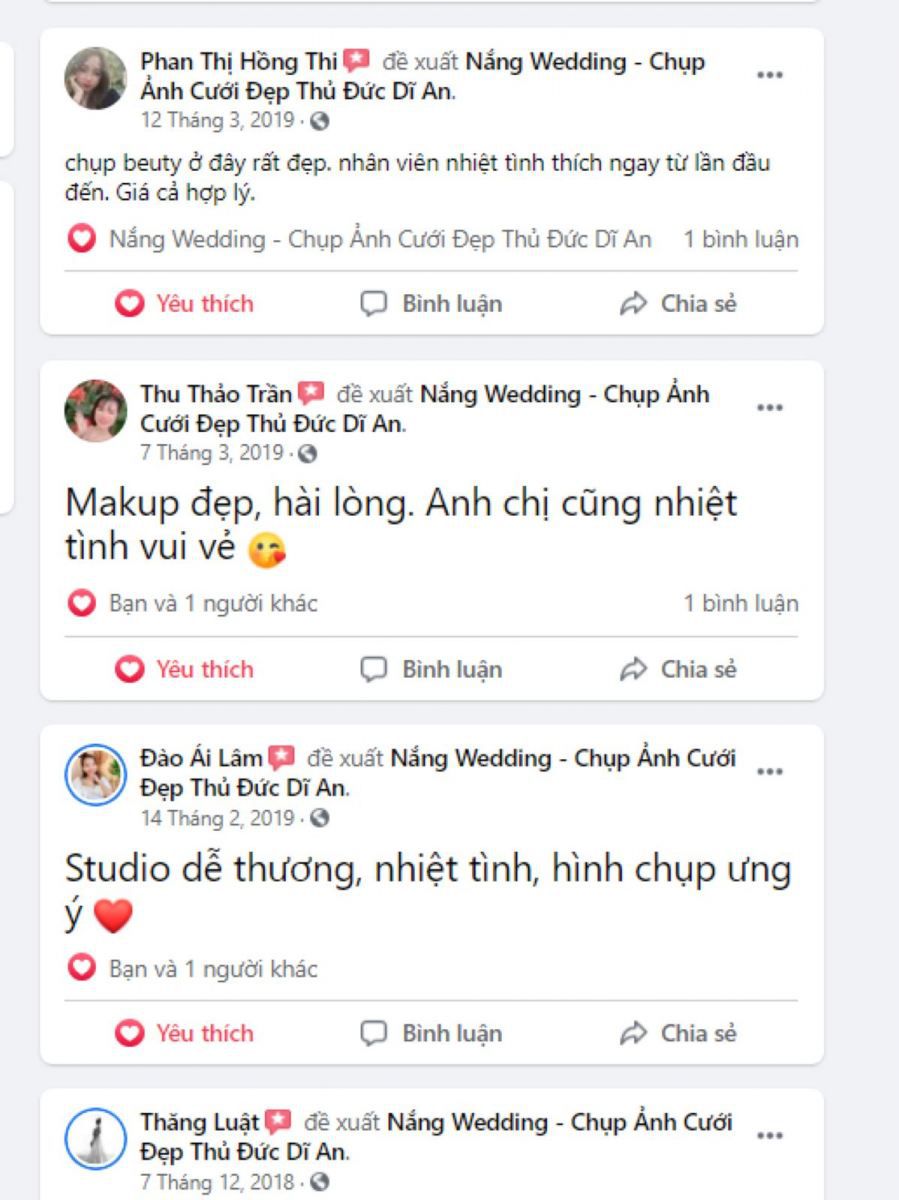899x1200 pixels.
Task: Share Thu Thảo Trần's review
Action: coord(678,669)
